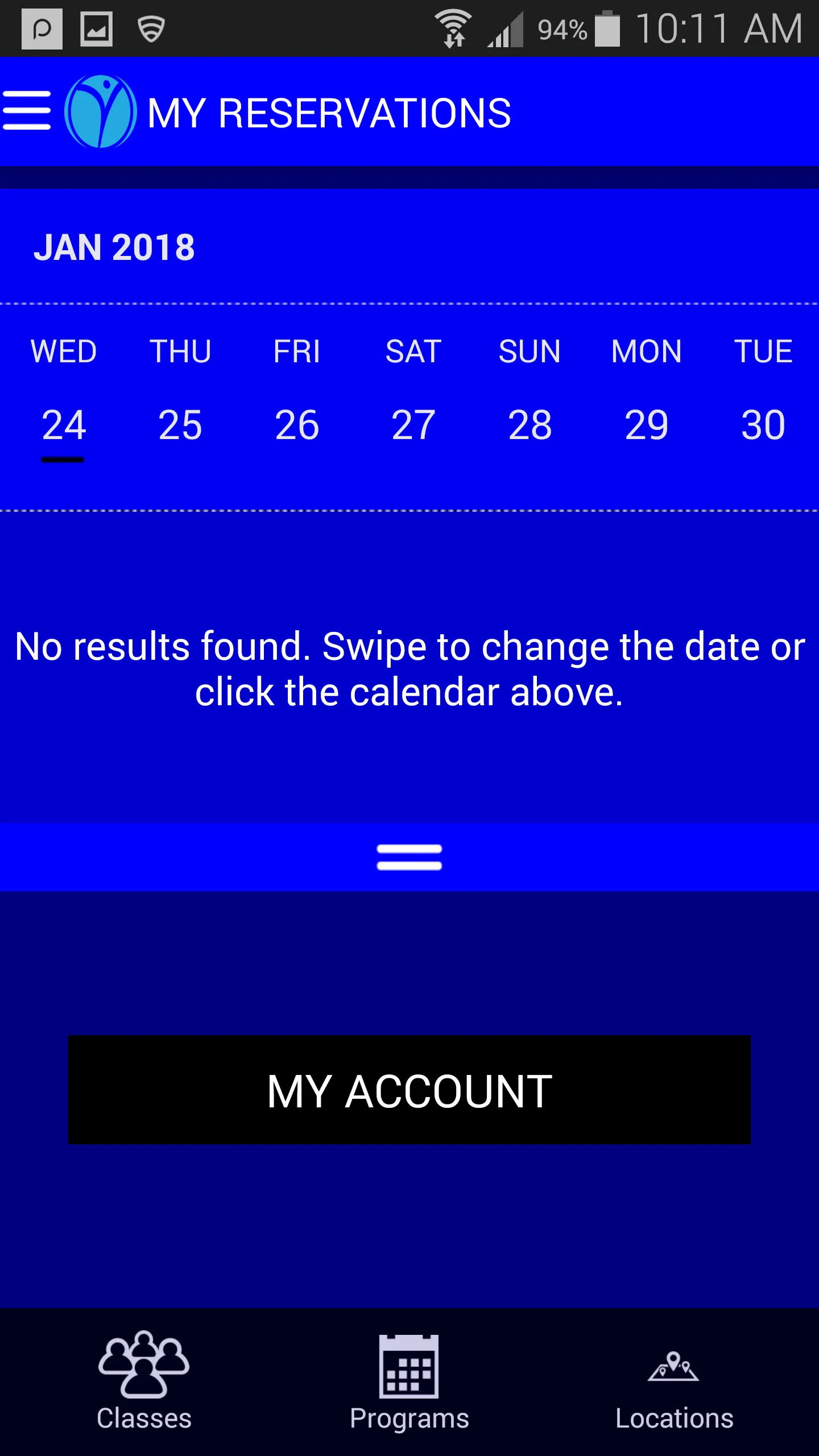Select Thursday the 25th

pos(180,398)
